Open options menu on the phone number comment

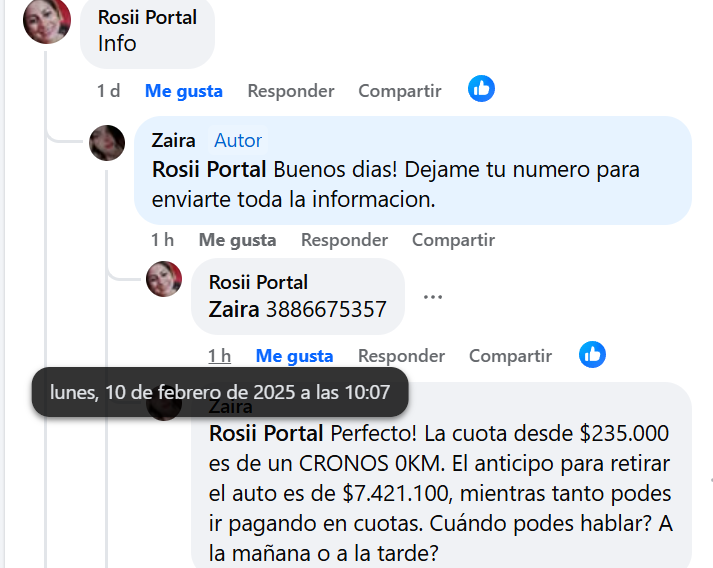pyautogui.click(x=433, y=297)
